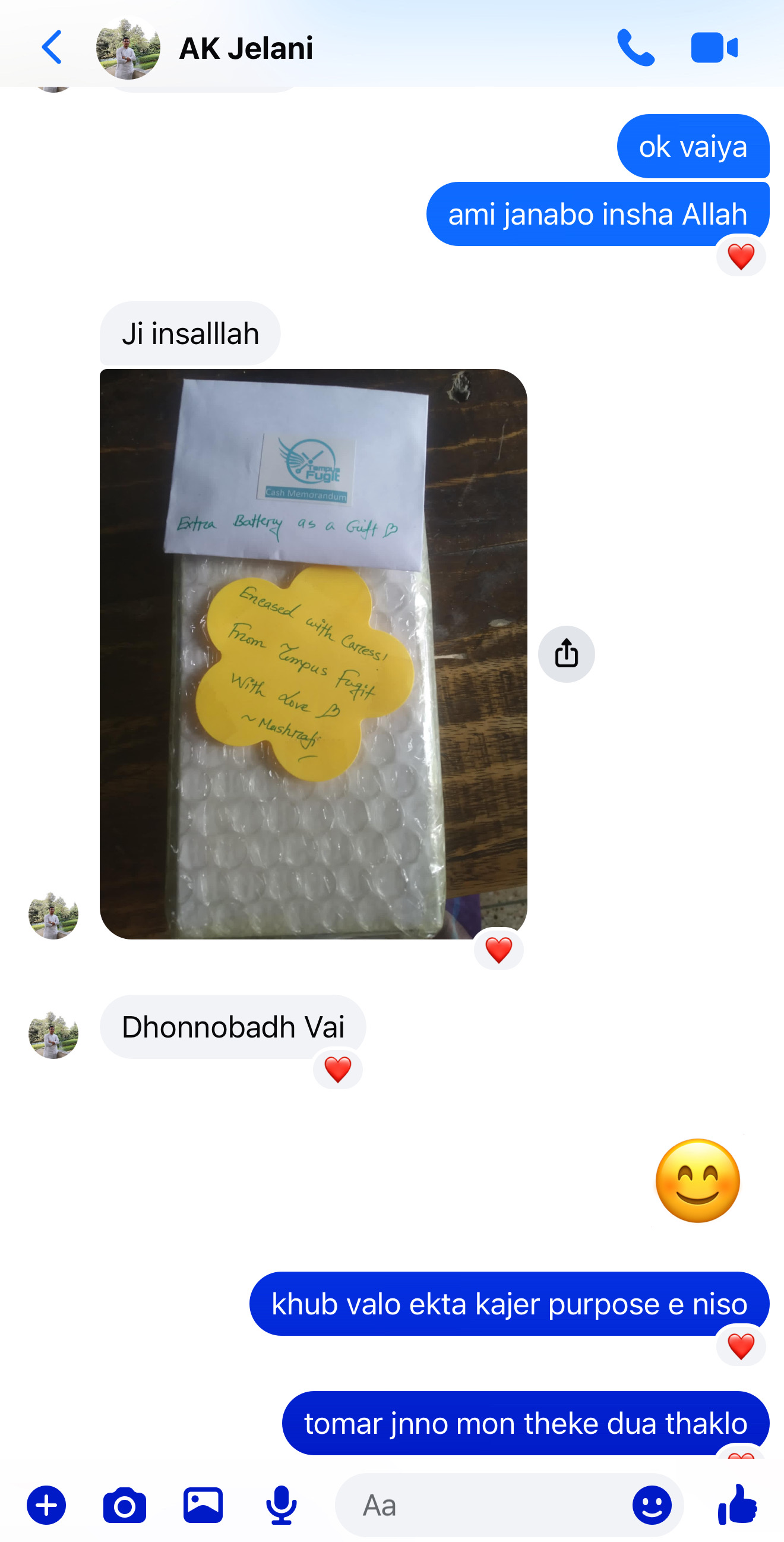
Task: Open the camera to take a photo
Action: pos(125,1505)
